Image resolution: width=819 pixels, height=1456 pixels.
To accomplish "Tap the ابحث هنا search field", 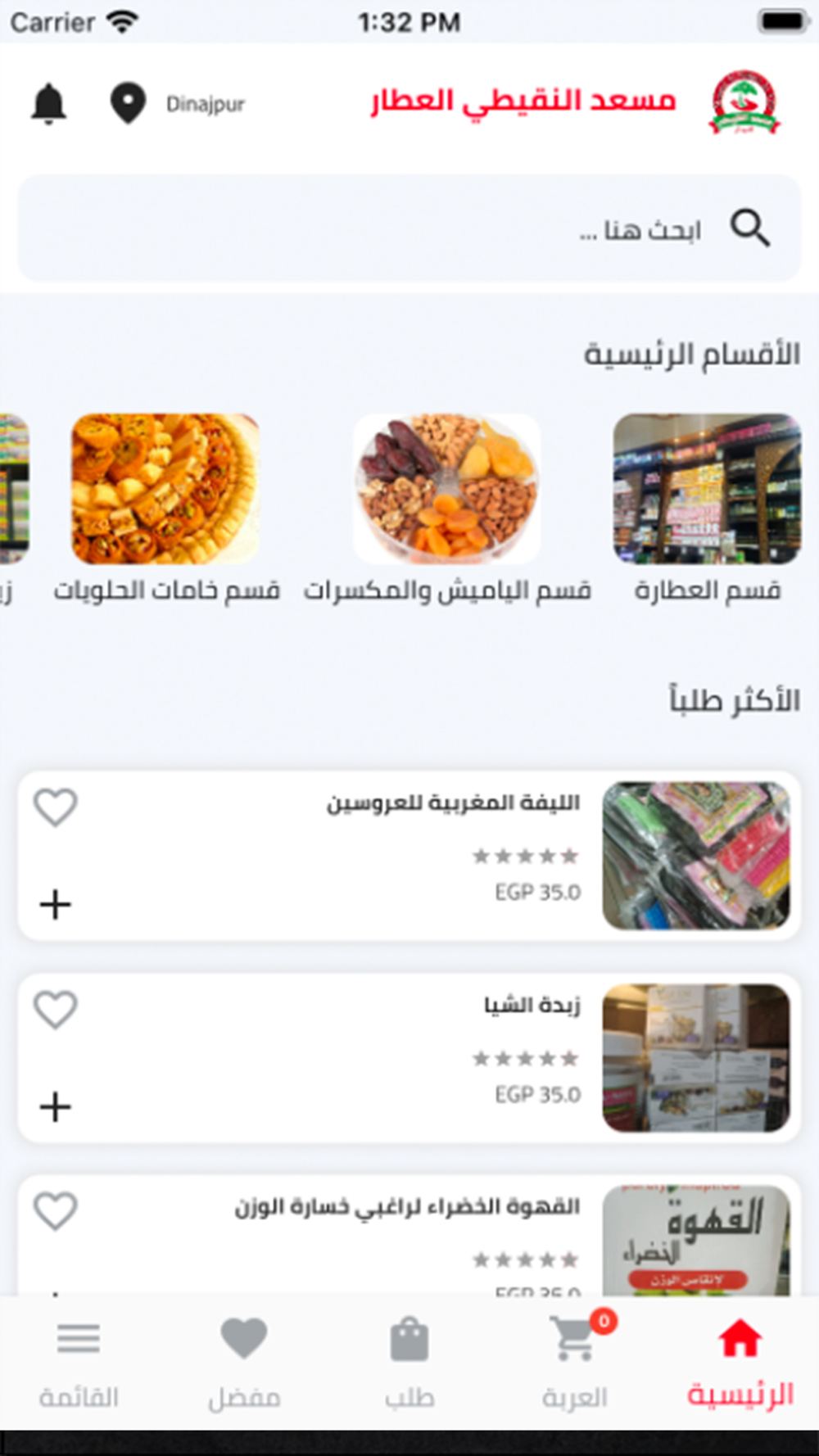I will pyautogui.click(x=409, y=228).
